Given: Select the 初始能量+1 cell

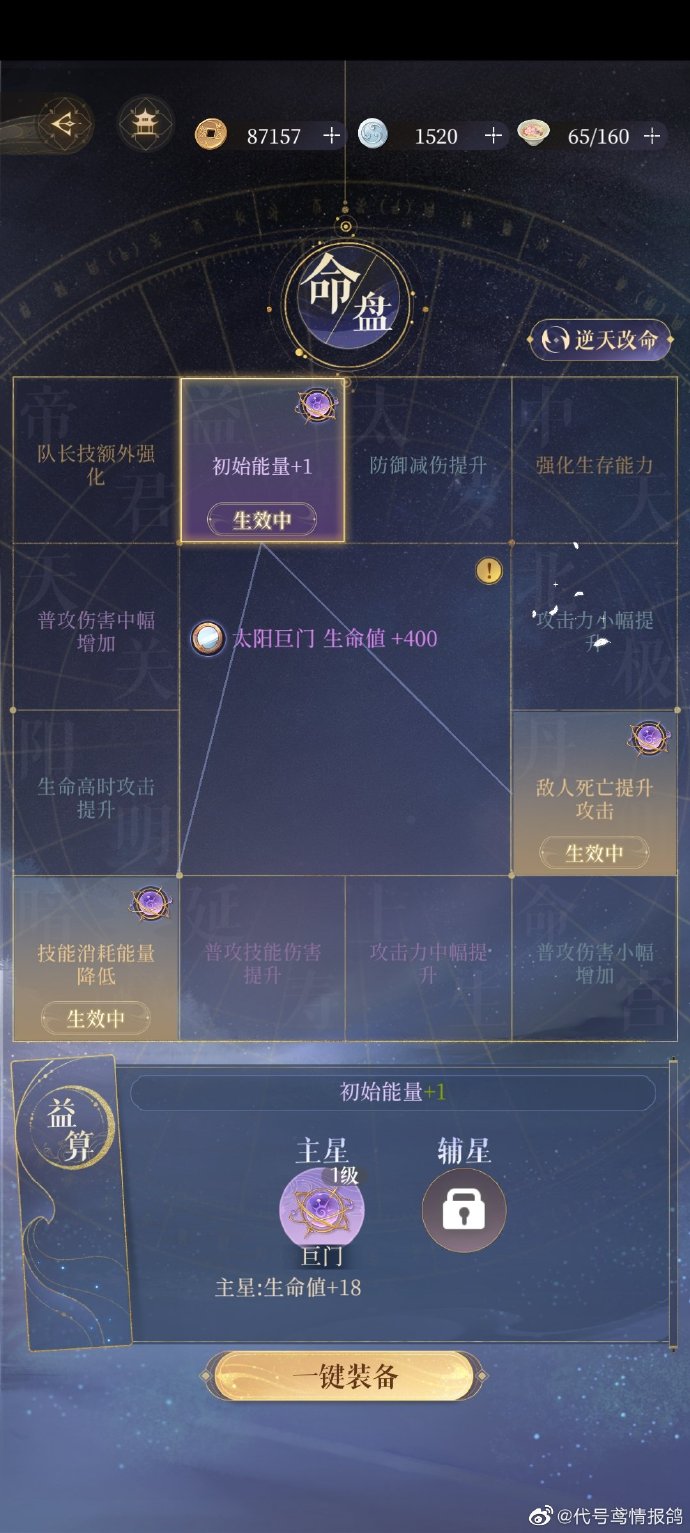Looking at the screenshot, I should click(262, 462).
